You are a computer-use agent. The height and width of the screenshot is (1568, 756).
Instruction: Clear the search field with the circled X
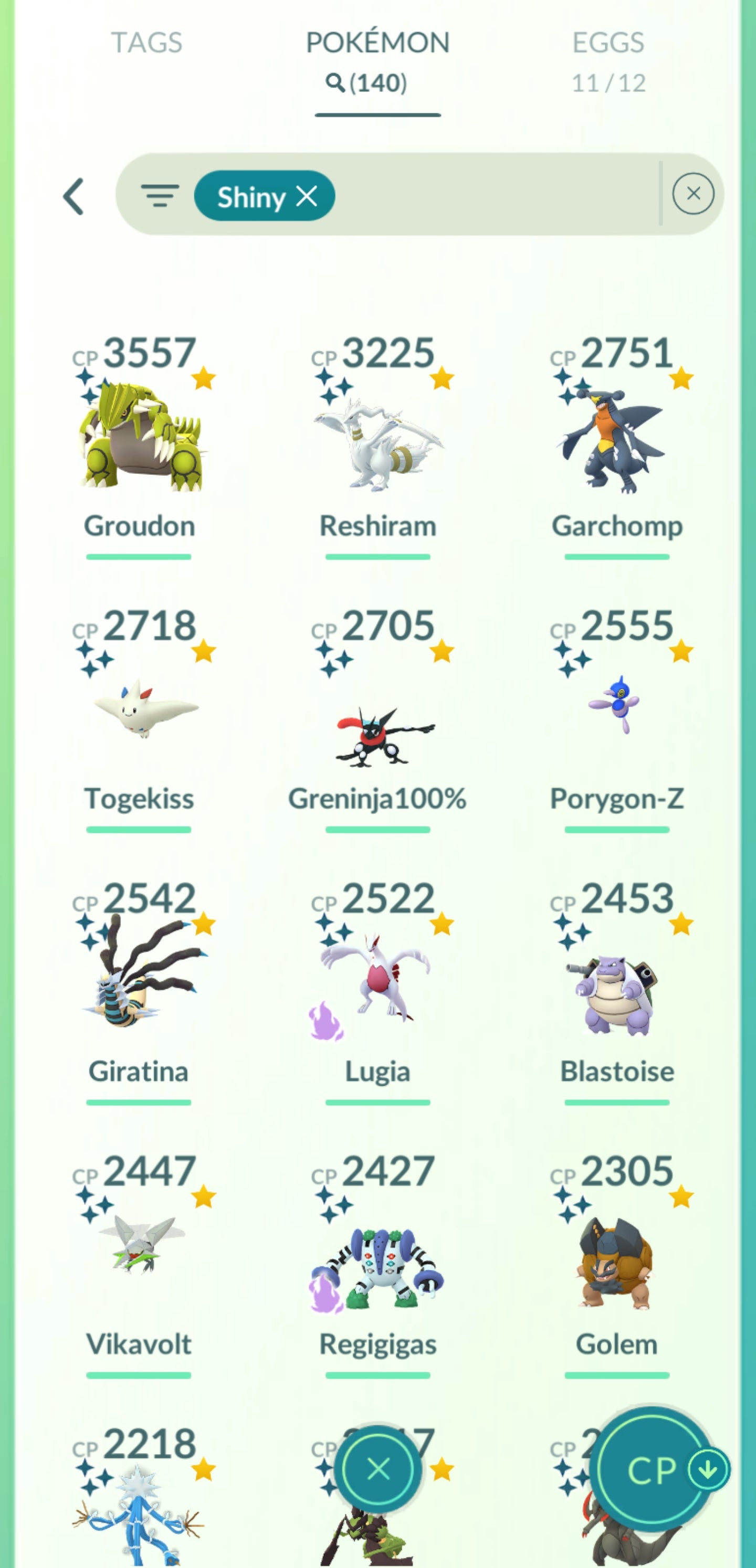coord(692,194)
